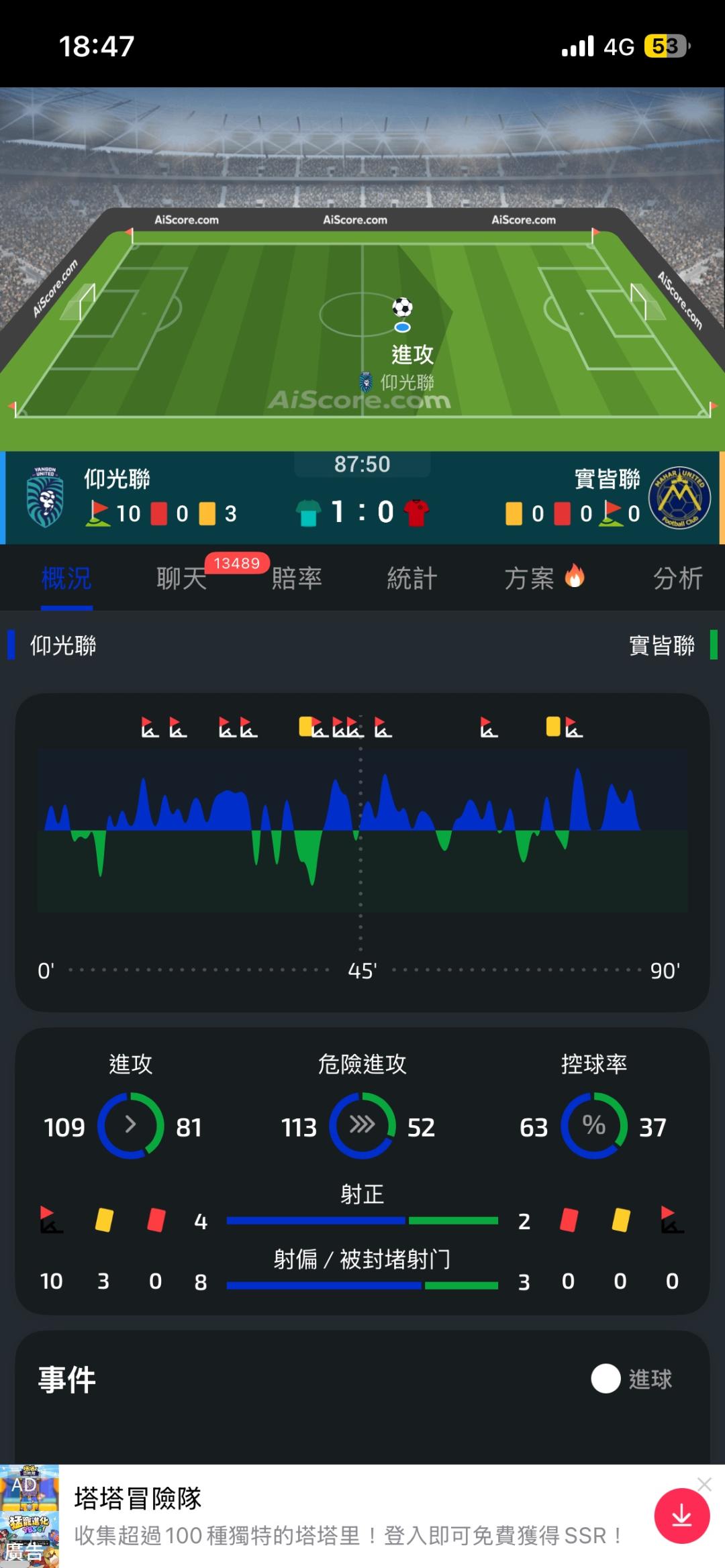Open the 方案 tab
Image resolution: width=725 pixels, height=1568 pixels.
click(x=544, y=578)
